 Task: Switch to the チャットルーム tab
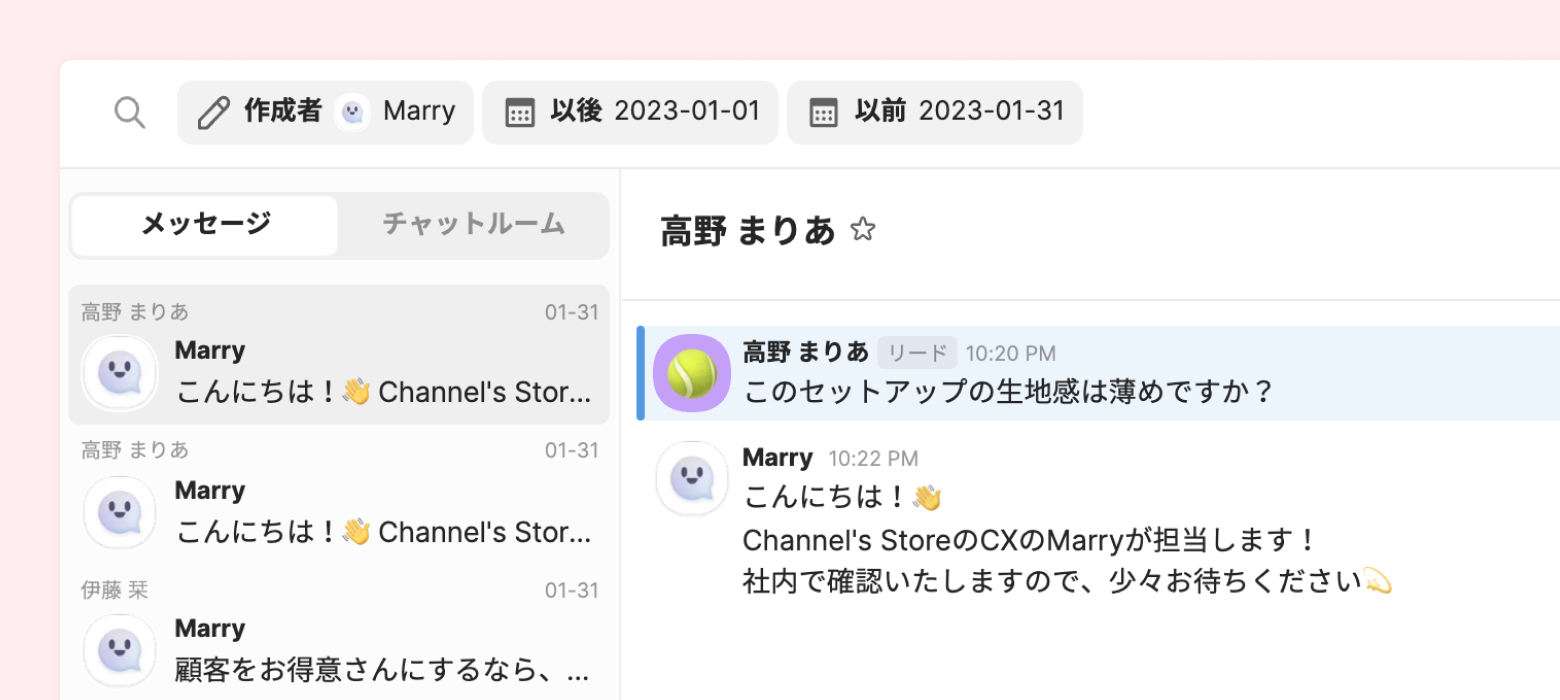(474, 225)
